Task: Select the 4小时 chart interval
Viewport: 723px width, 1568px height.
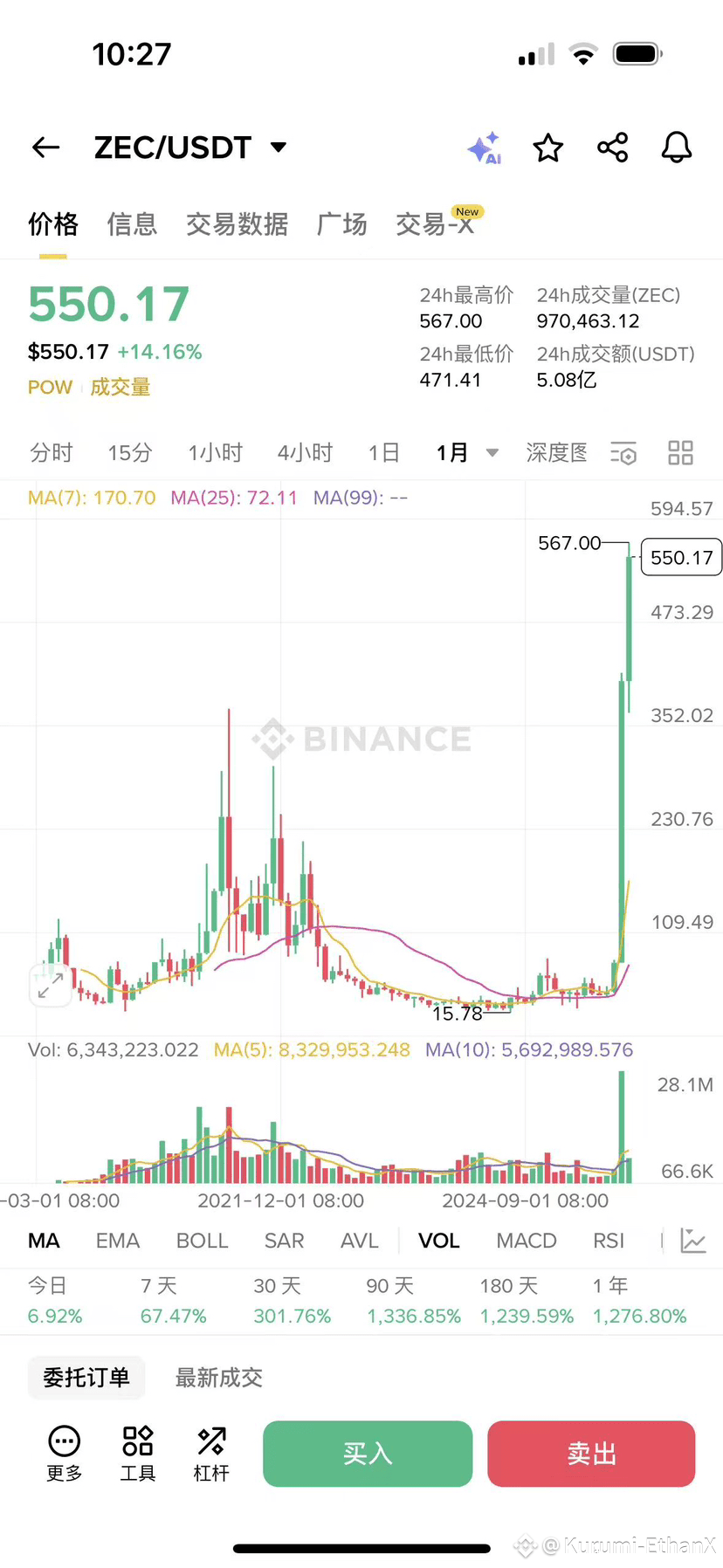Action: pyautogui.click(x=305, y=452)
